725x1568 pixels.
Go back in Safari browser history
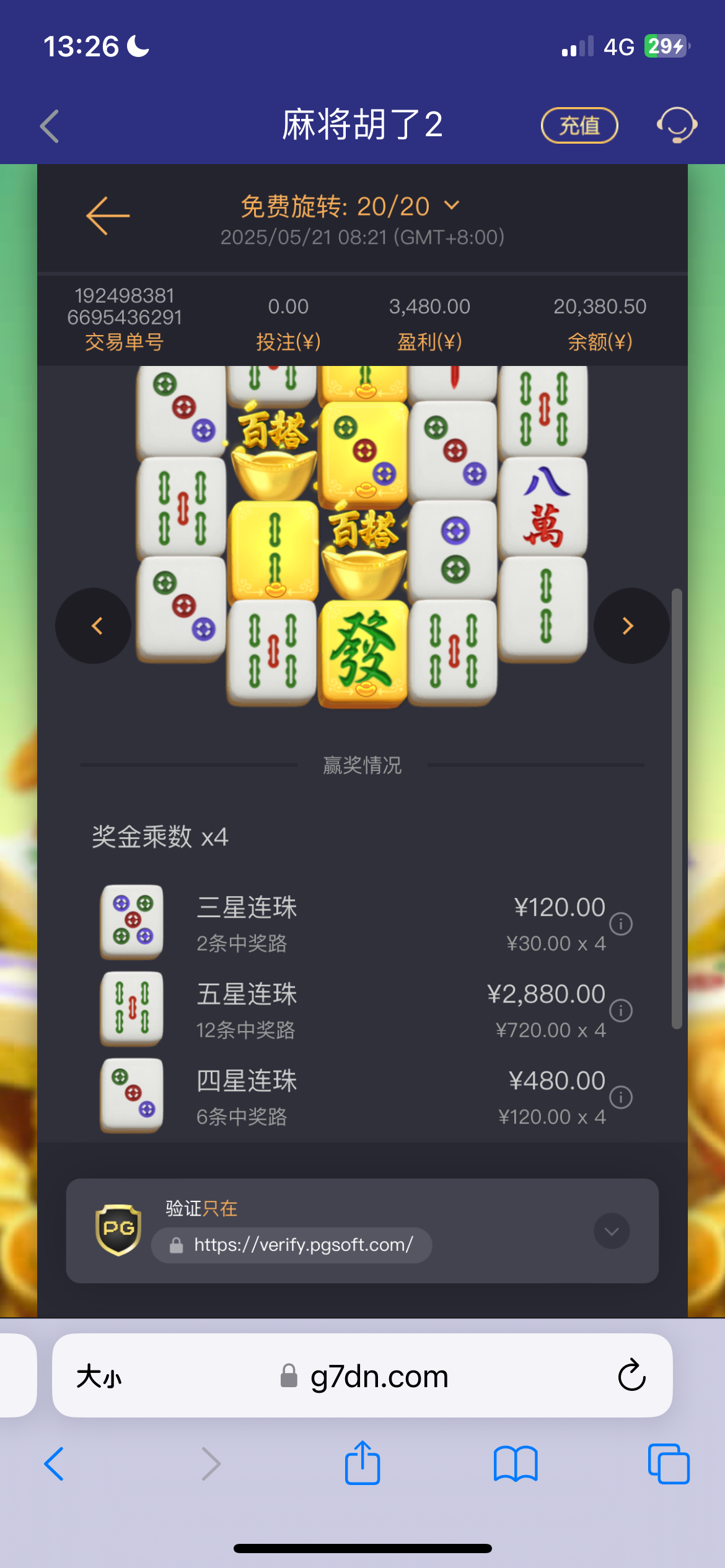click(55, 1464)
